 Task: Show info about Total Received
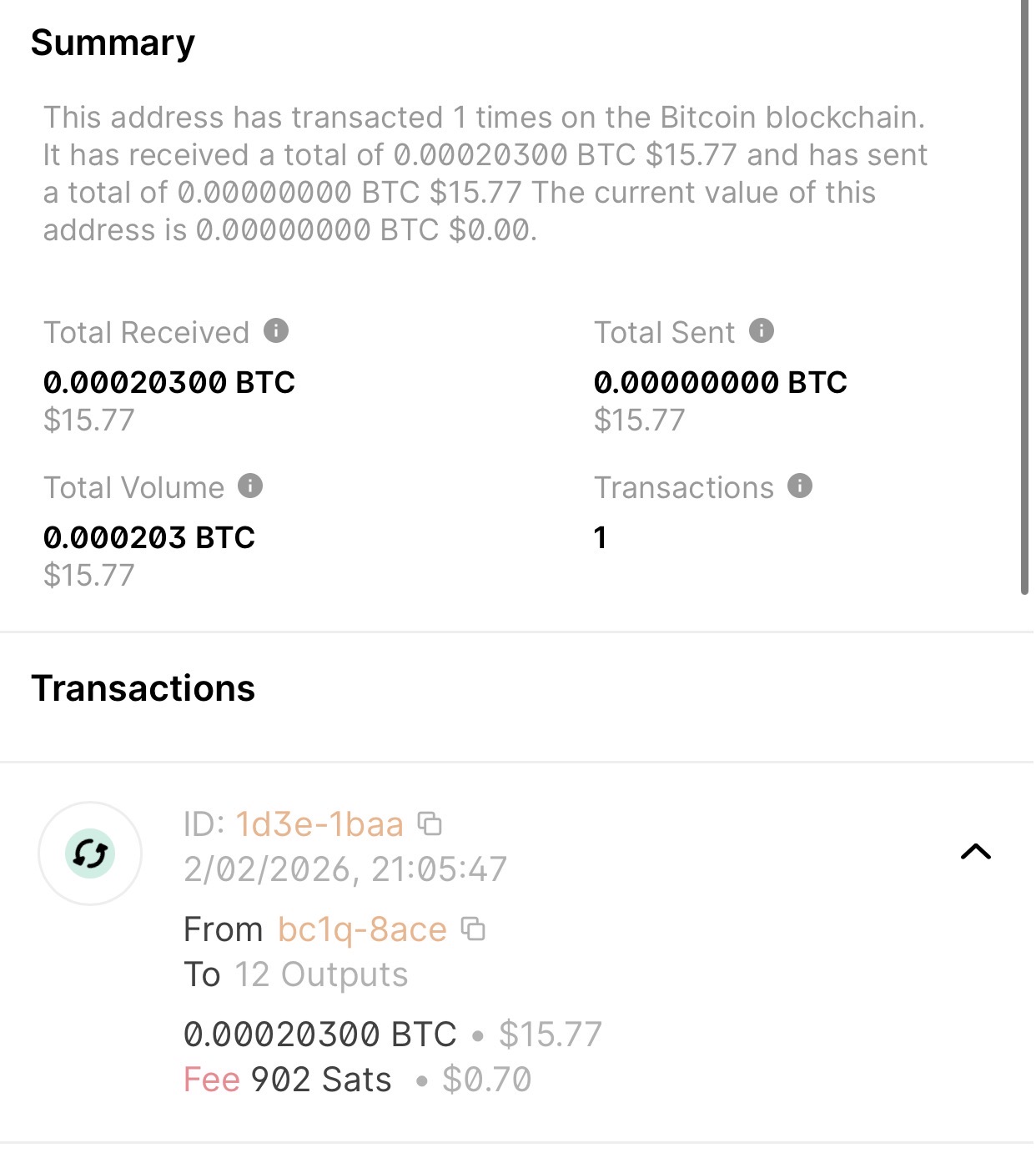point(276,331)
